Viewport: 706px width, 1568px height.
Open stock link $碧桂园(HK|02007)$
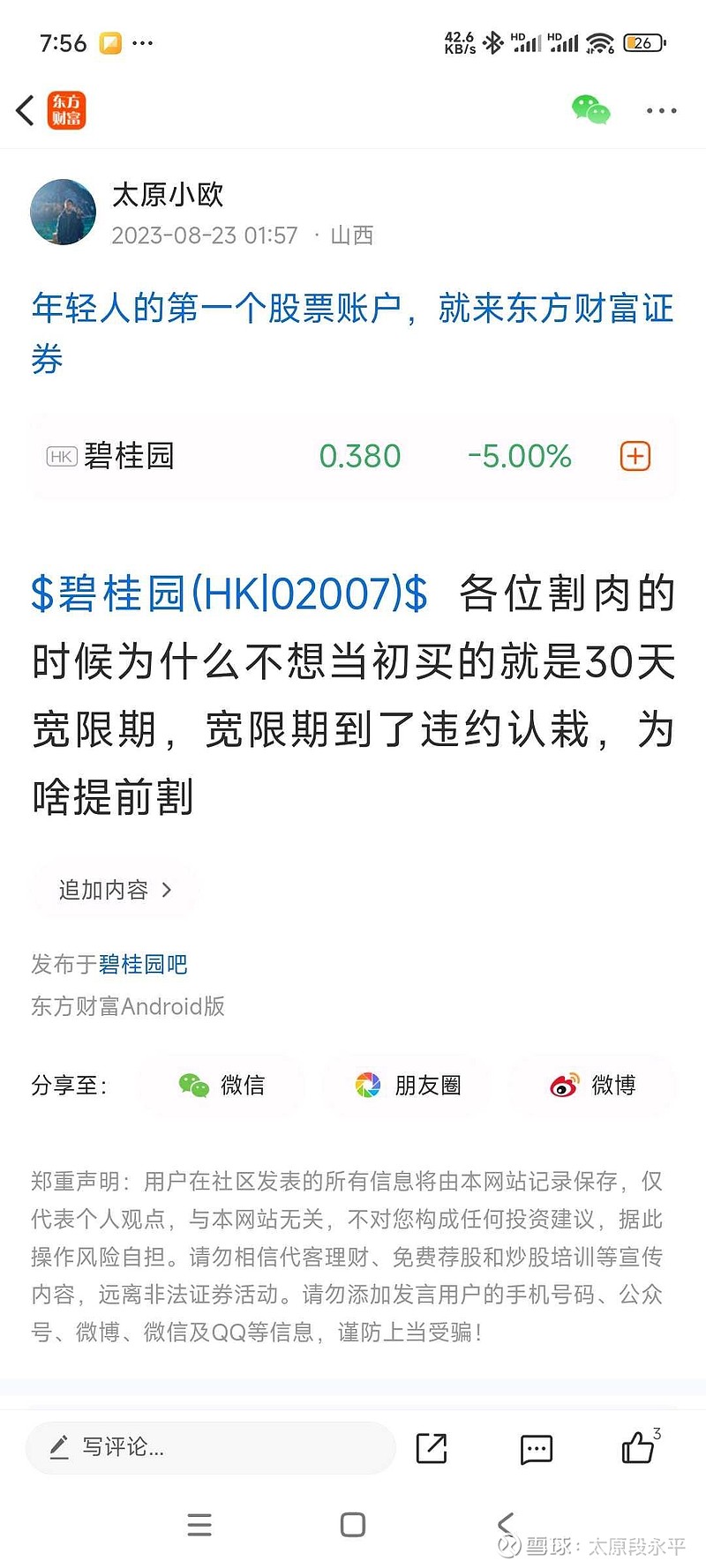(228, 594)
